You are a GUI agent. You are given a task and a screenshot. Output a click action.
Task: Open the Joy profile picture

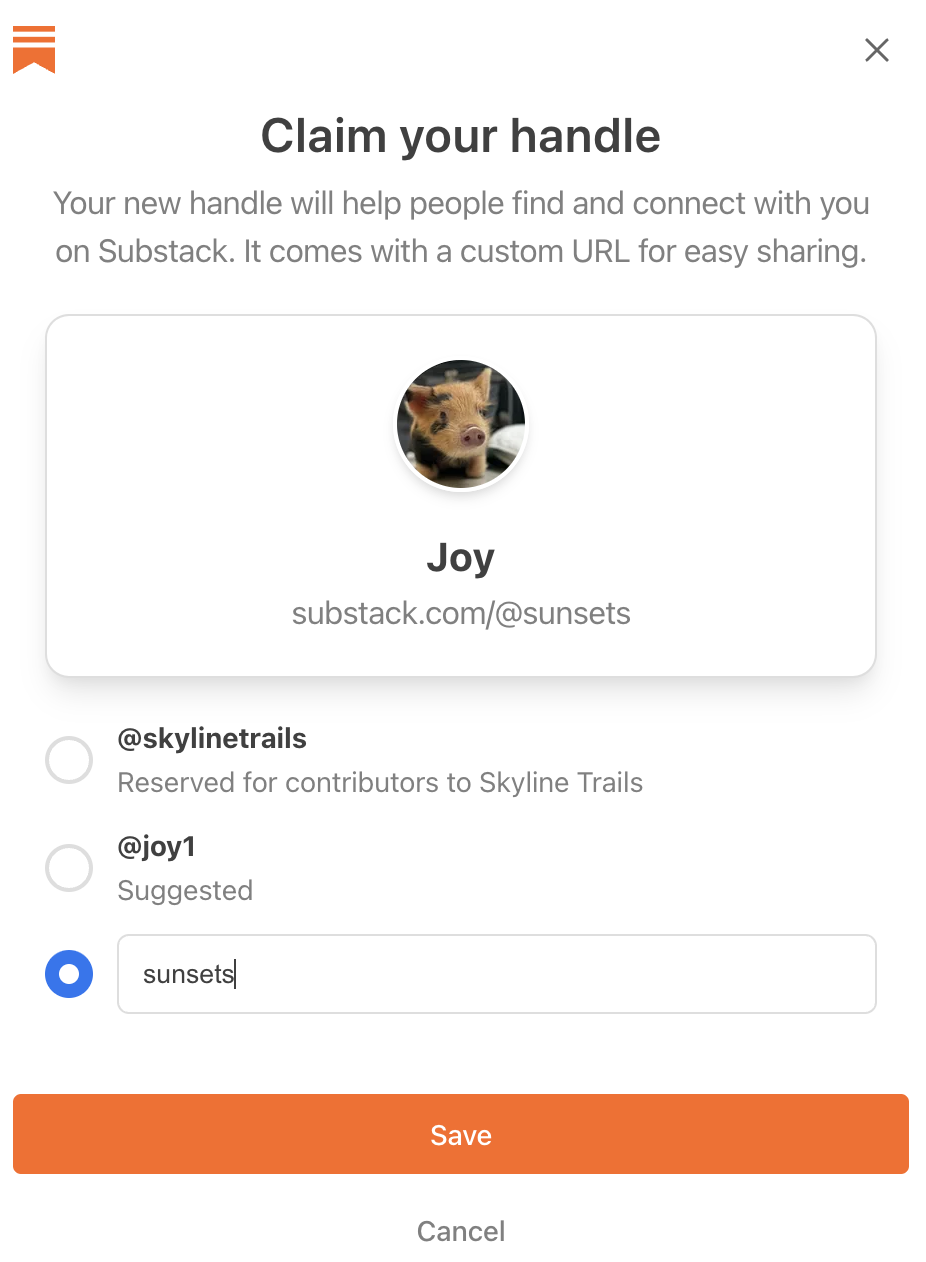click(x=461, y=424)
